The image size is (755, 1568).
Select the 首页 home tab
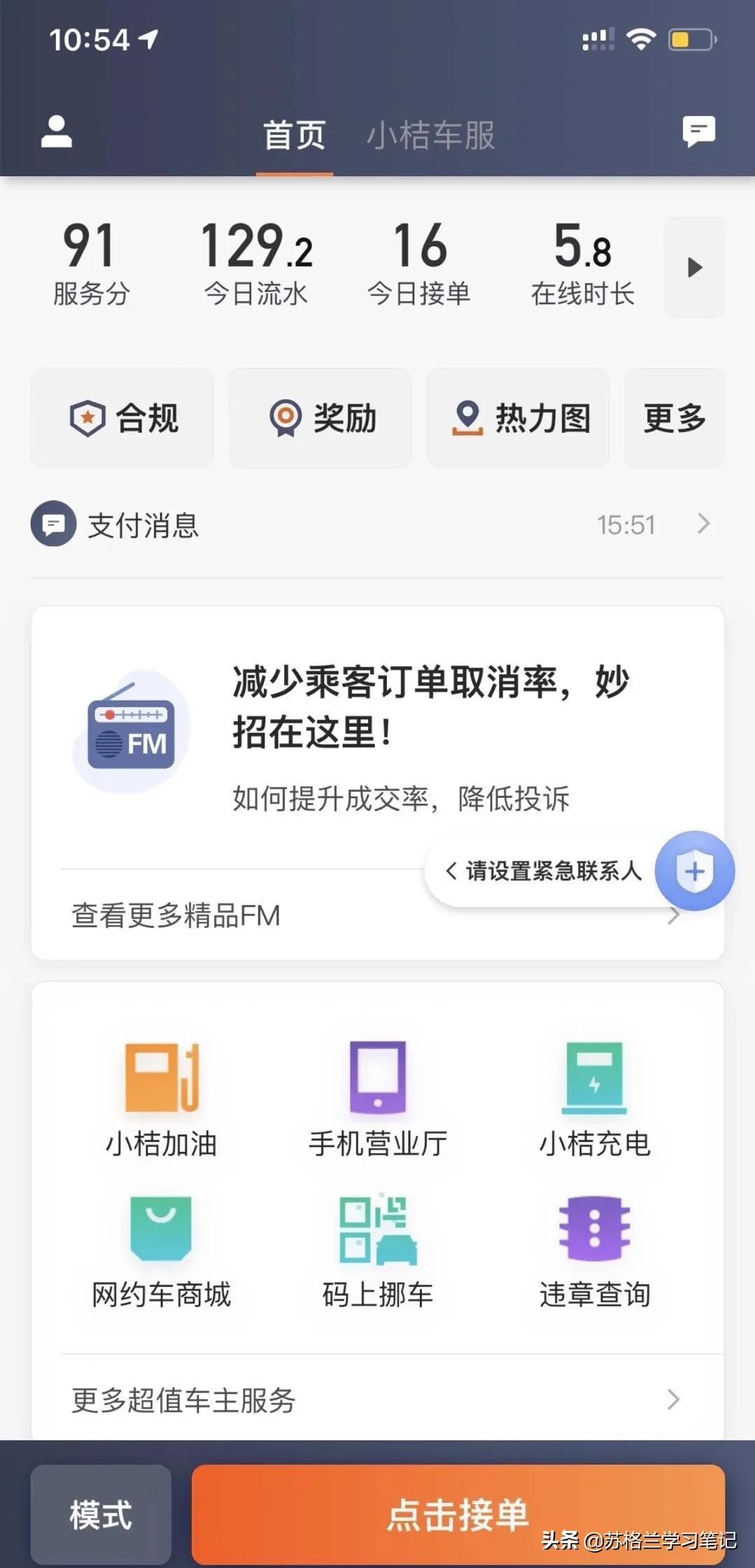(295, 136)
